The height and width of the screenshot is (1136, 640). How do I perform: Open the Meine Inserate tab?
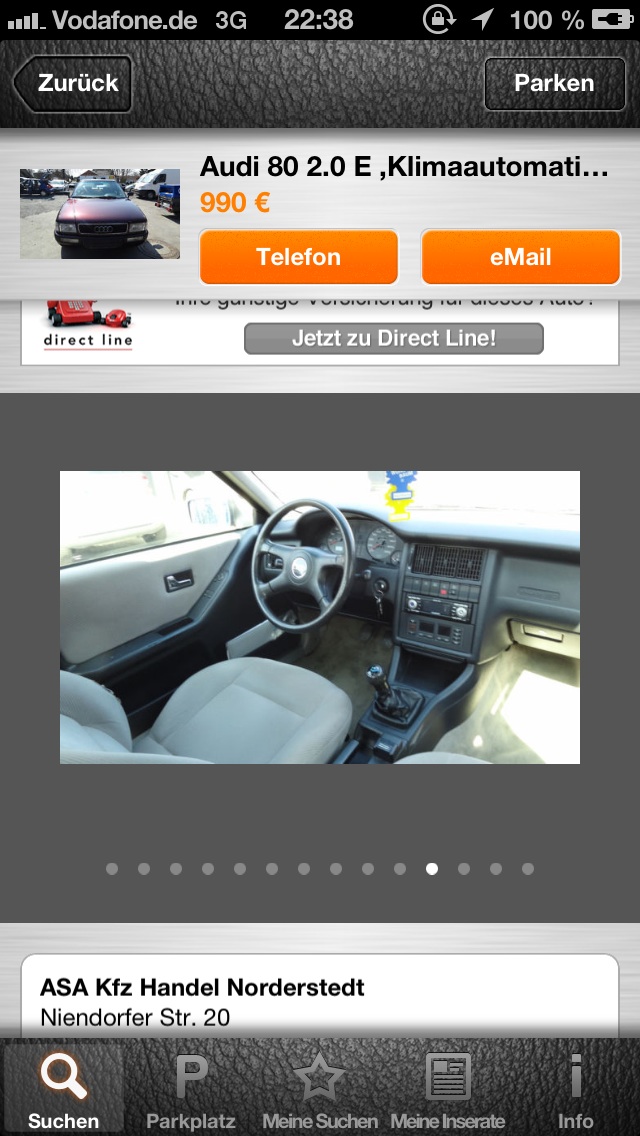click(x=447, y=1090)
